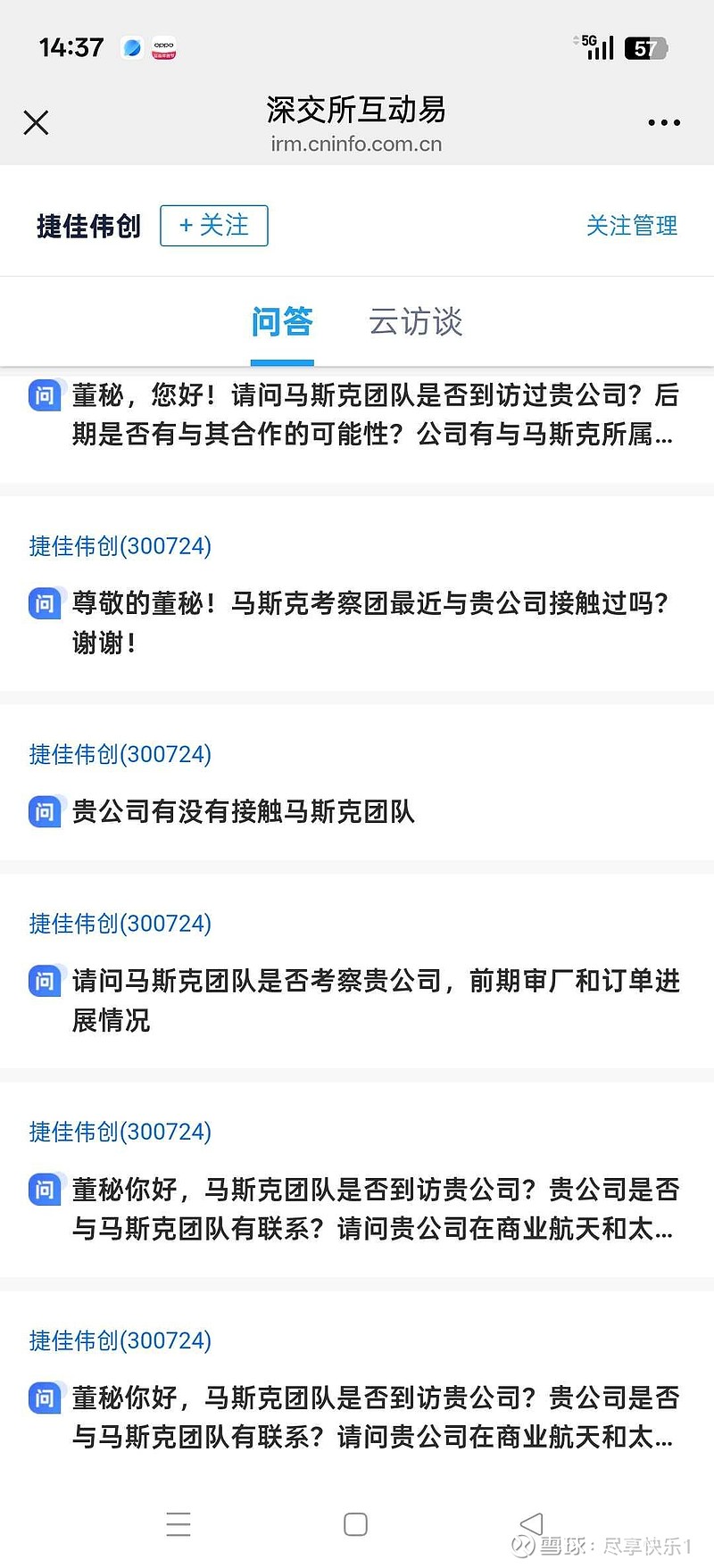This screenshot has width=714, height=1568.
Task: Tap the Android recent apps icon
Action: click(x=178, y=1524)
